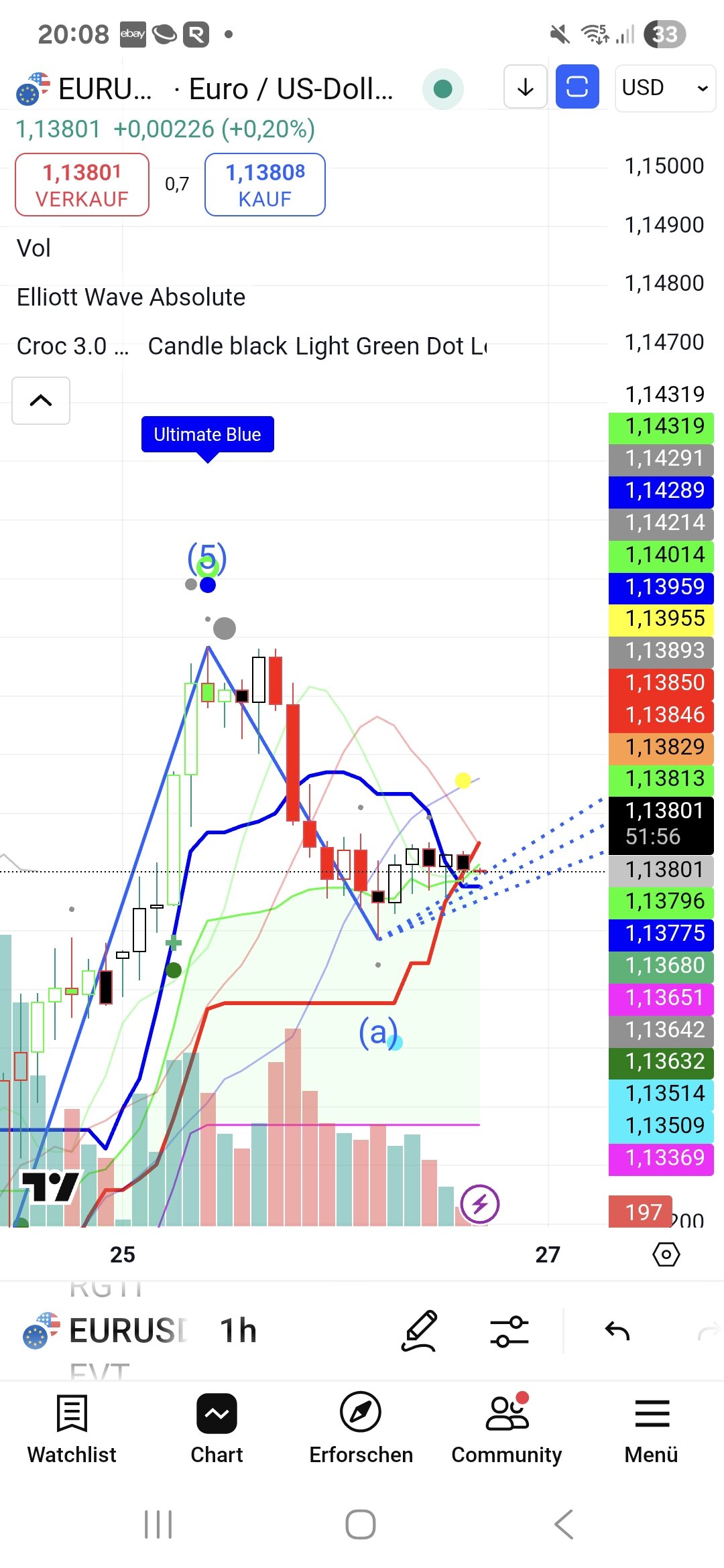
Task: Tap the download arrow icon
Action: point(526,87)
